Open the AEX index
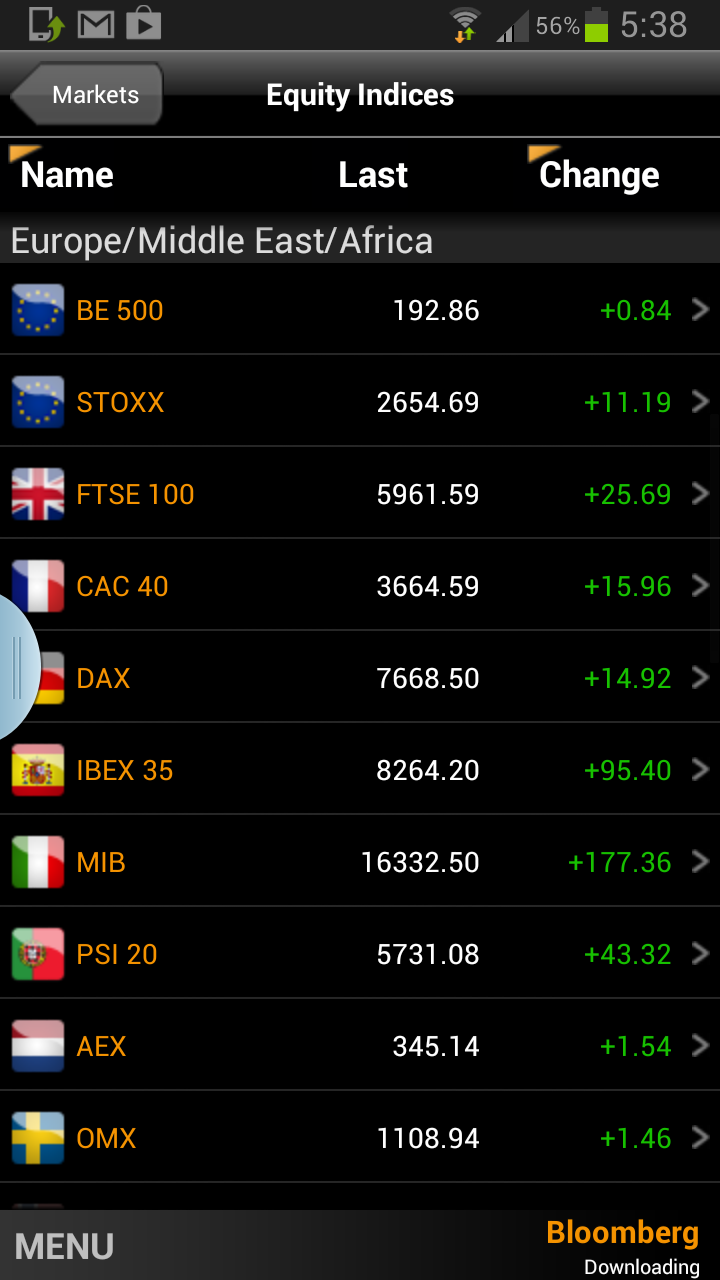 [x=360, y=1046]
